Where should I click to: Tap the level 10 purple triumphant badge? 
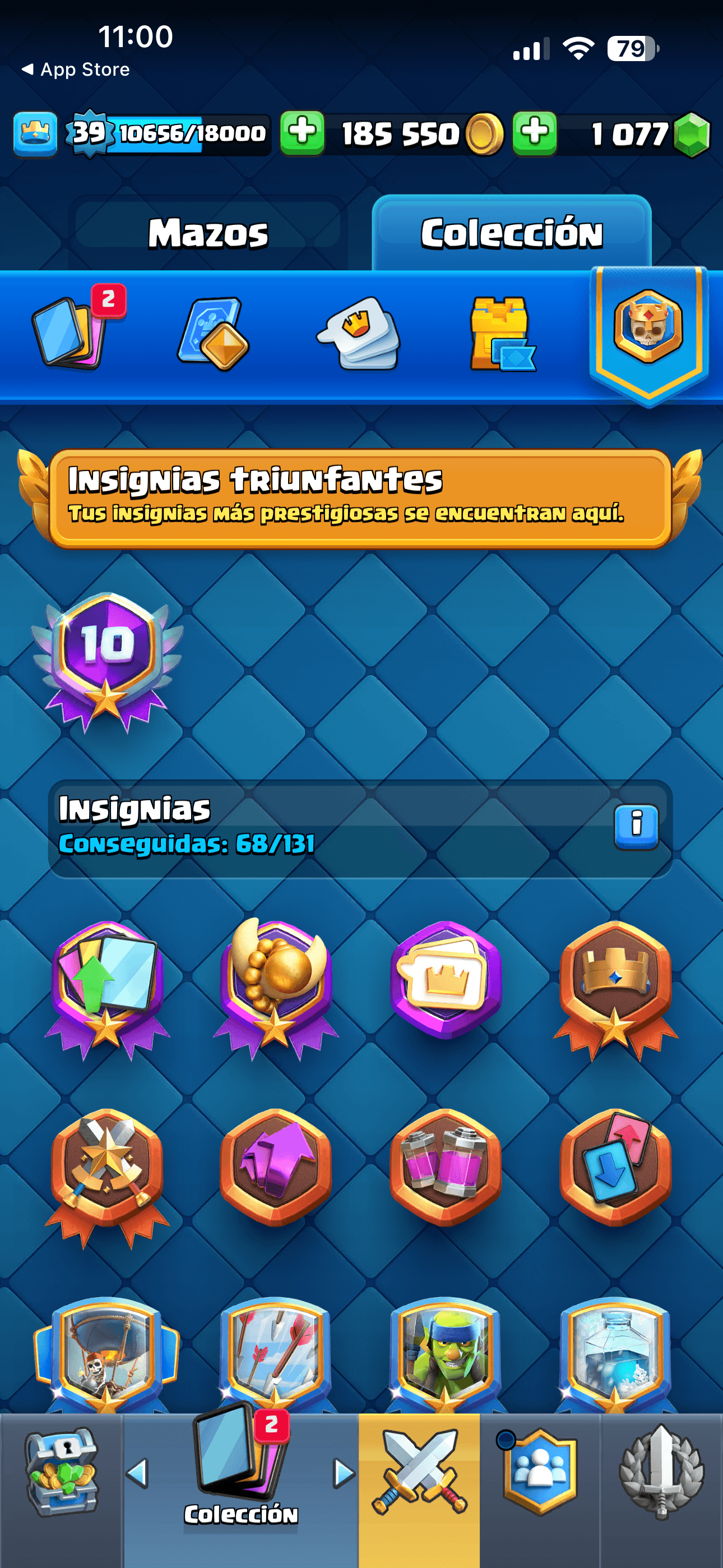(x=107, y=661)
